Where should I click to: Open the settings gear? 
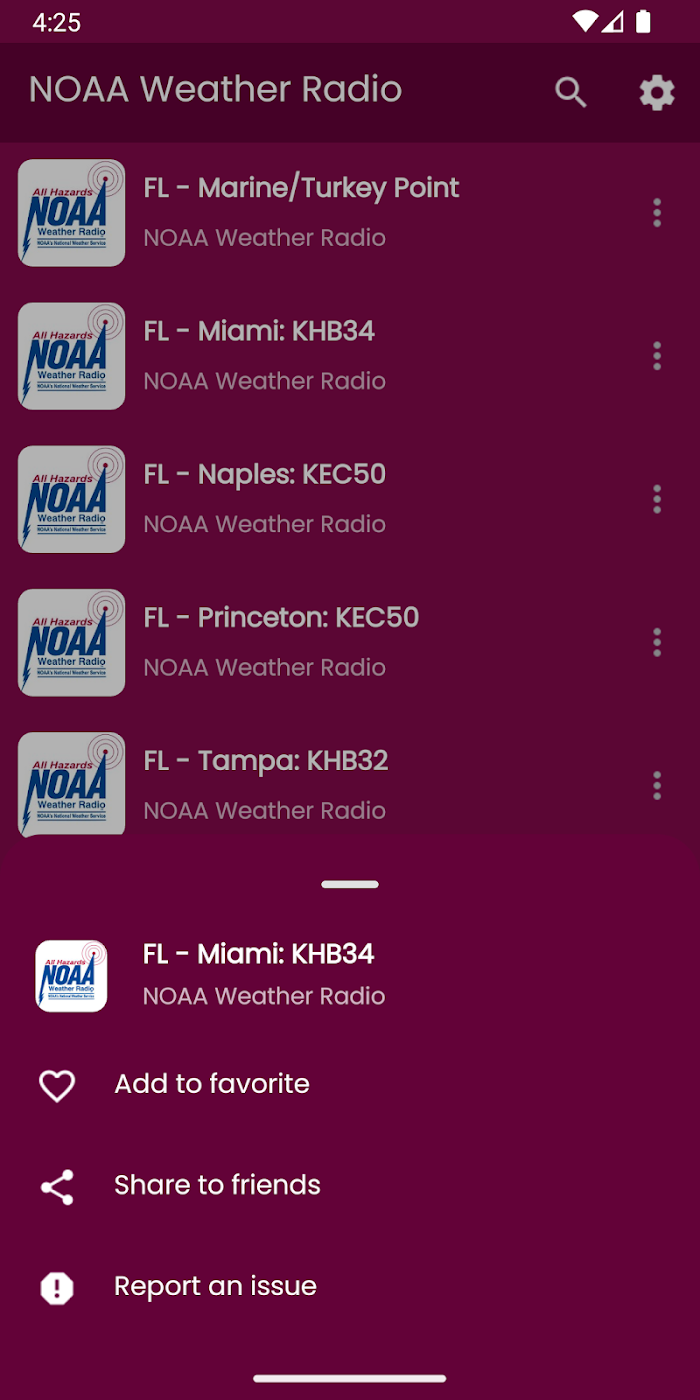(x=657, y=92)
